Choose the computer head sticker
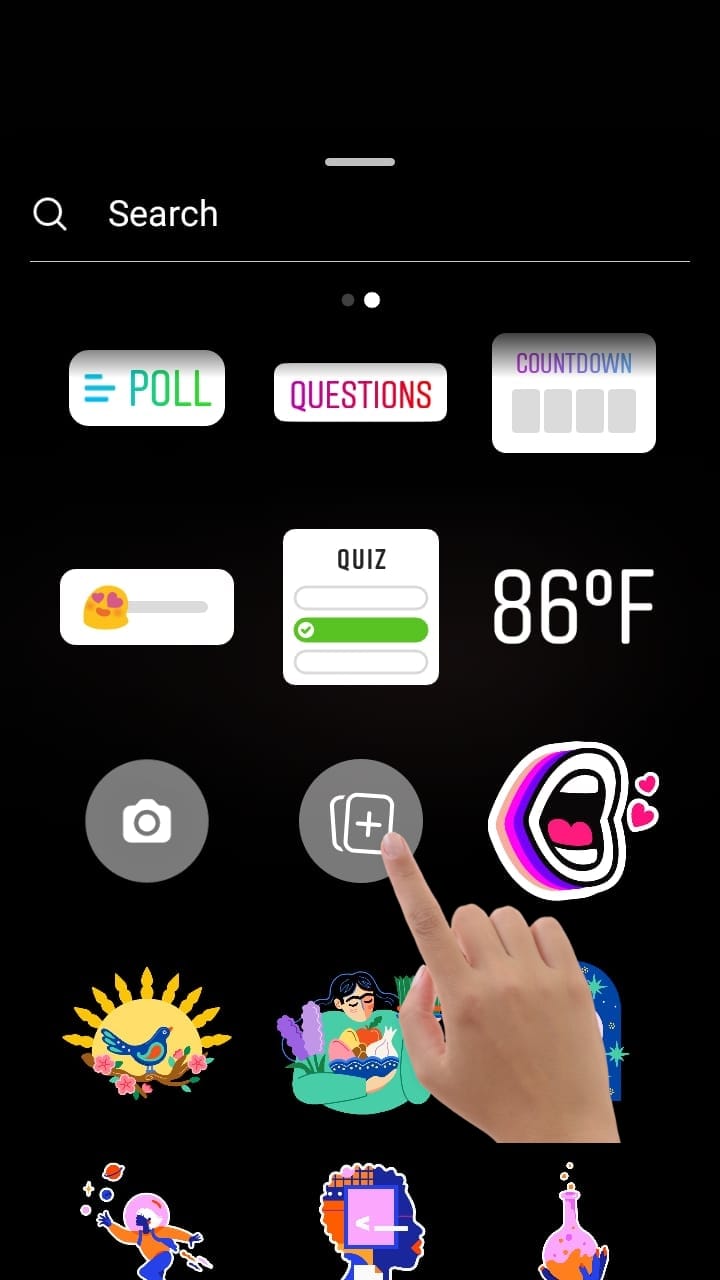Viewport: 720px width, 1280px height. coord(368,1222)
